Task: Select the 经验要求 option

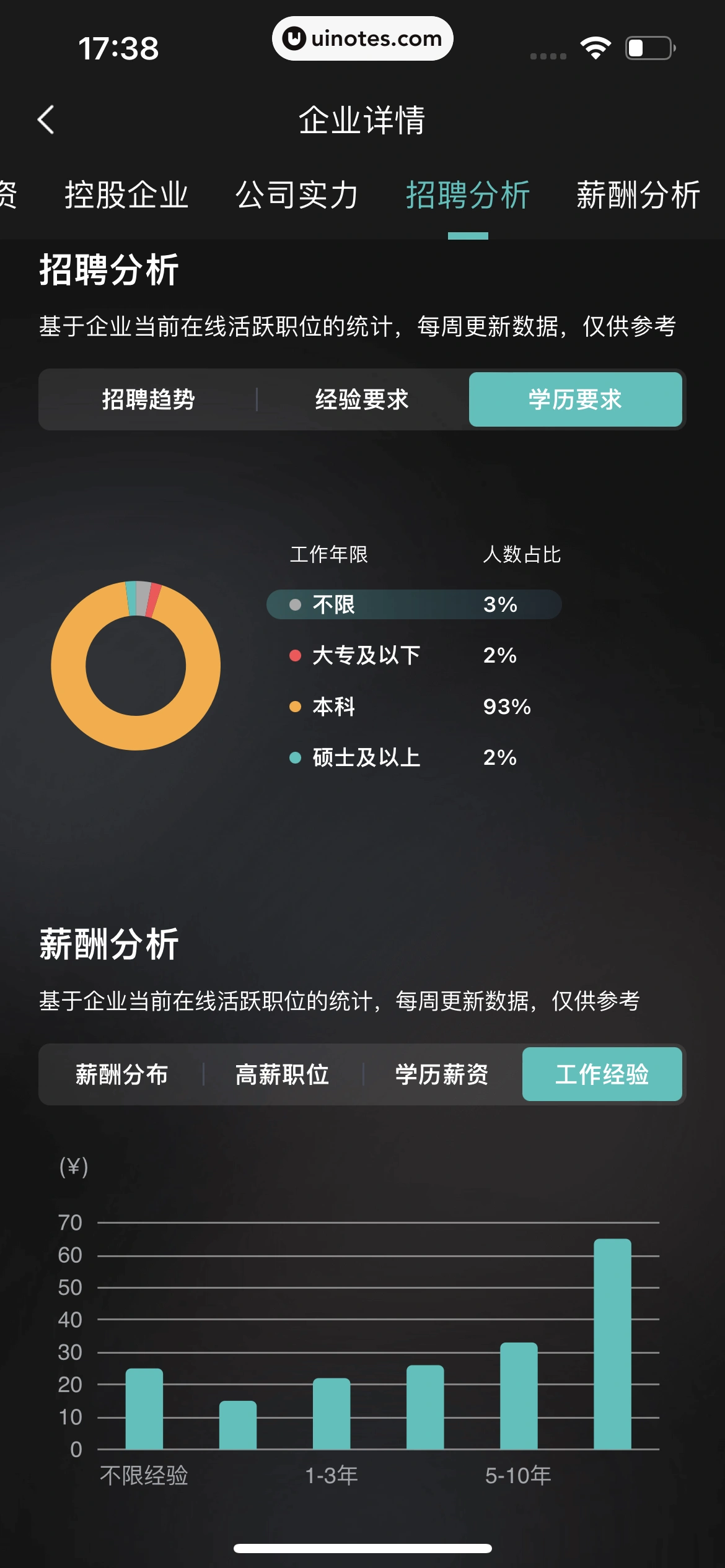Action: (362, 400)
